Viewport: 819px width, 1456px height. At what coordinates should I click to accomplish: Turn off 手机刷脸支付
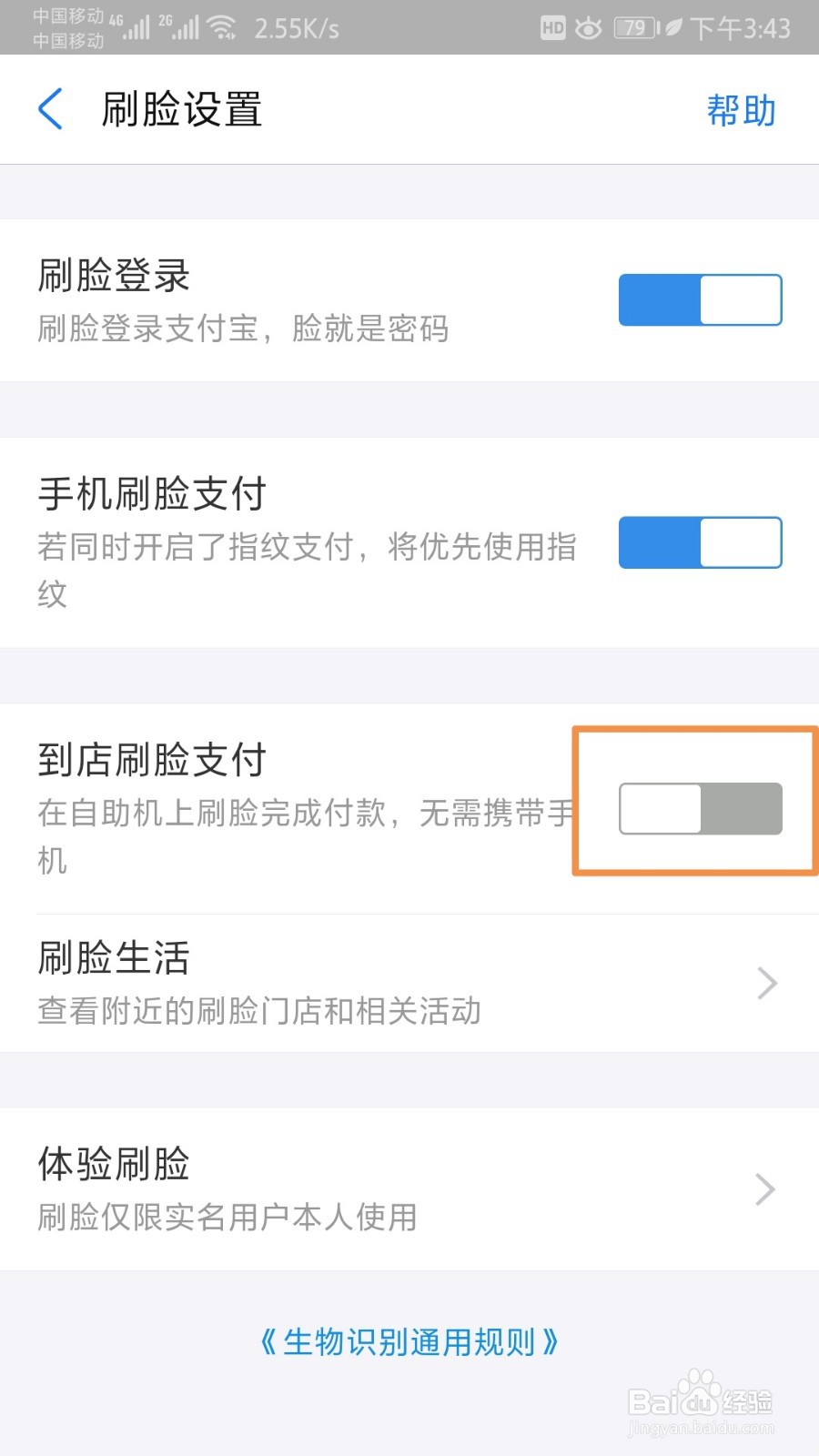(700, 542)
